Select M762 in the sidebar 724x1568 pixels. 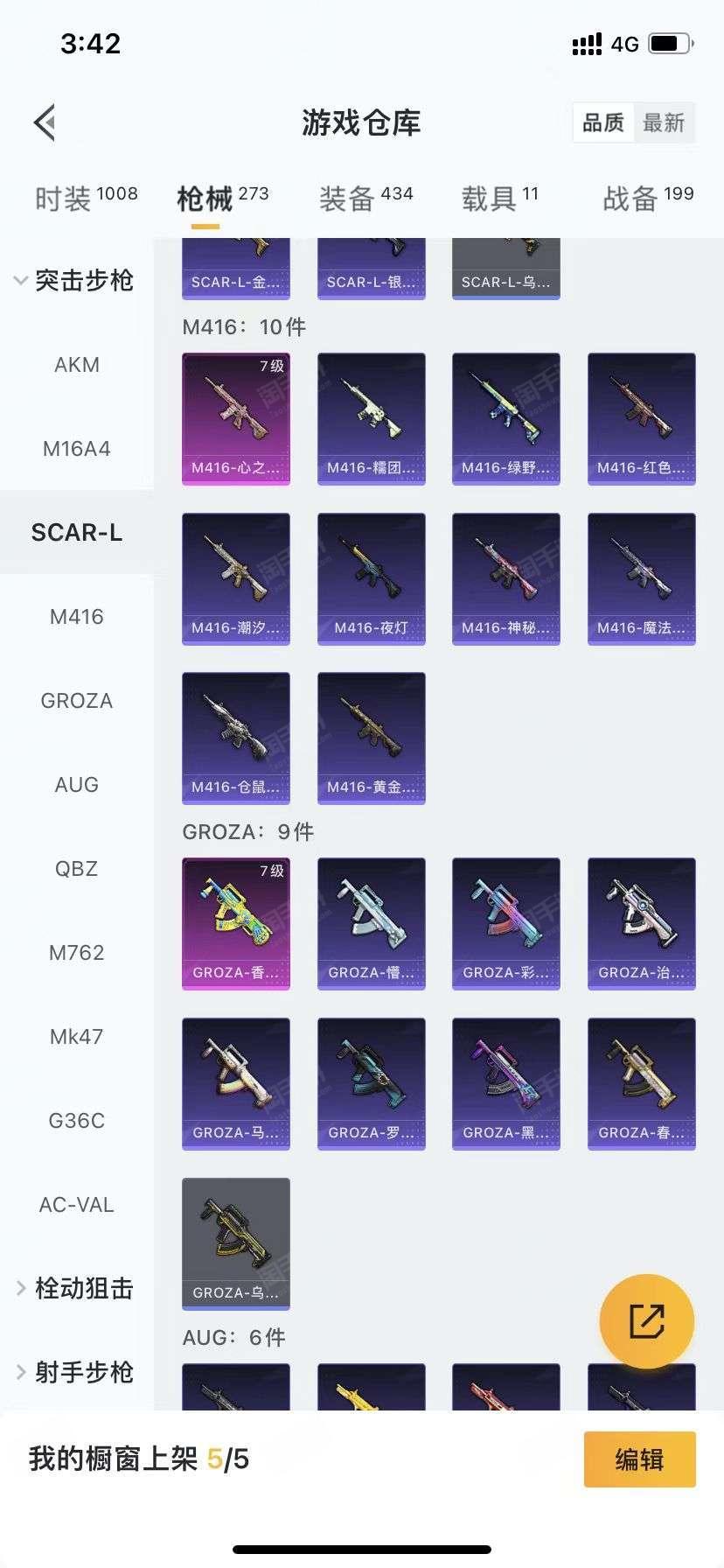coord(77,953)
